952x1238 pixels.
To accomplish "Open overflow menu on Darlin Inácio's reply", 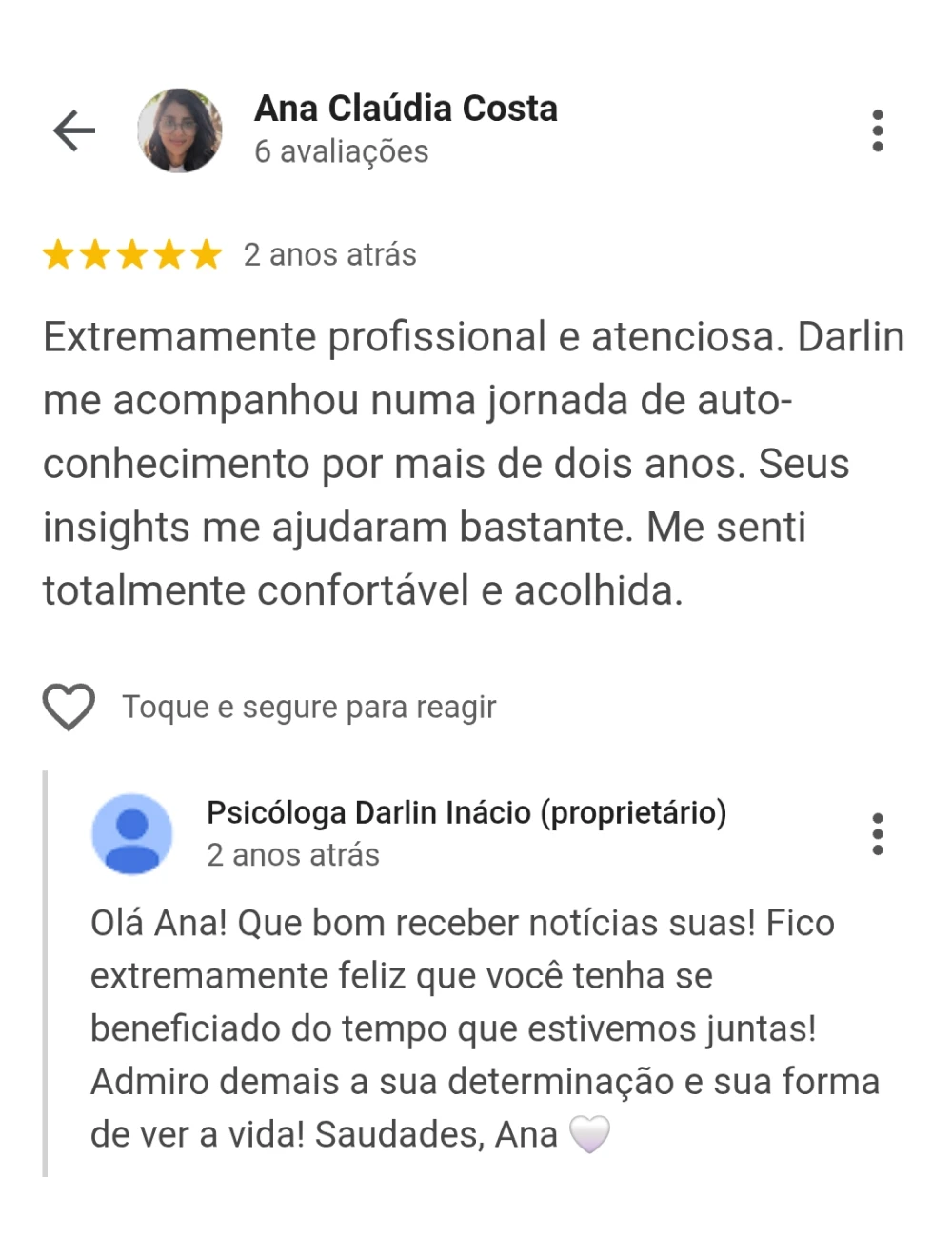I will pos(878,834).
